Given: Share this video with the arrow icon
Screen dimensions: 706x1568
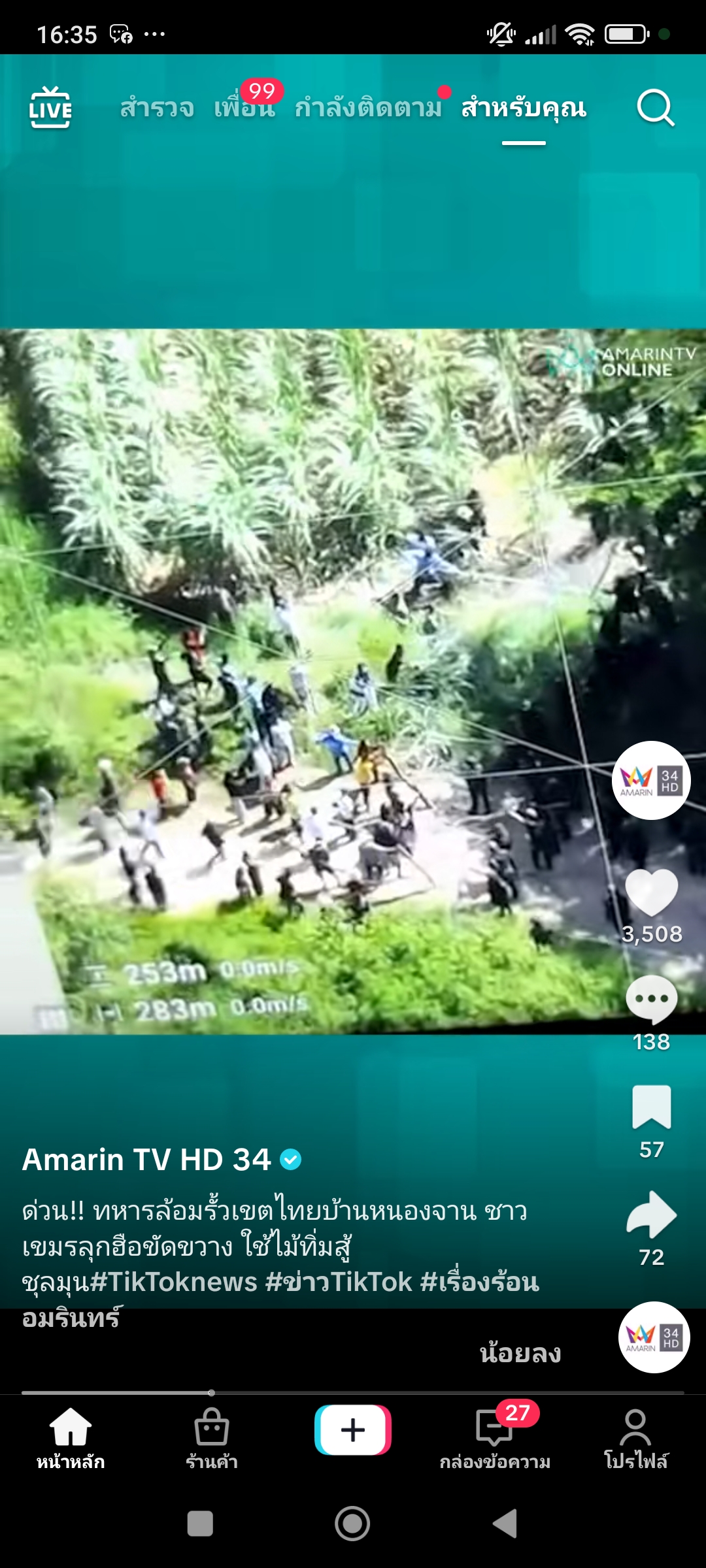Looking at the screenshot, I should click(651, 1215).
